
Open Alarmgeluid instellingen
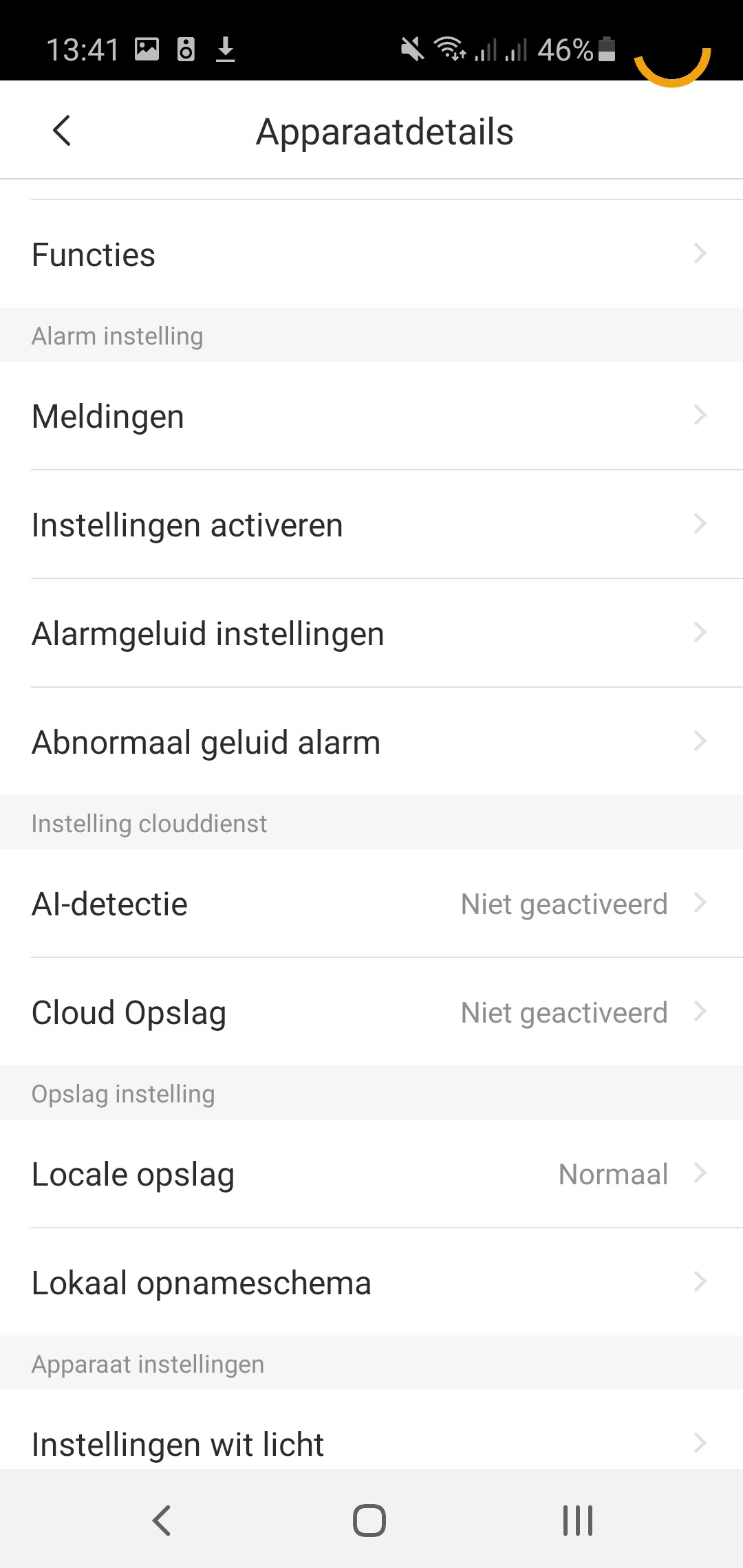click(371, 633)
